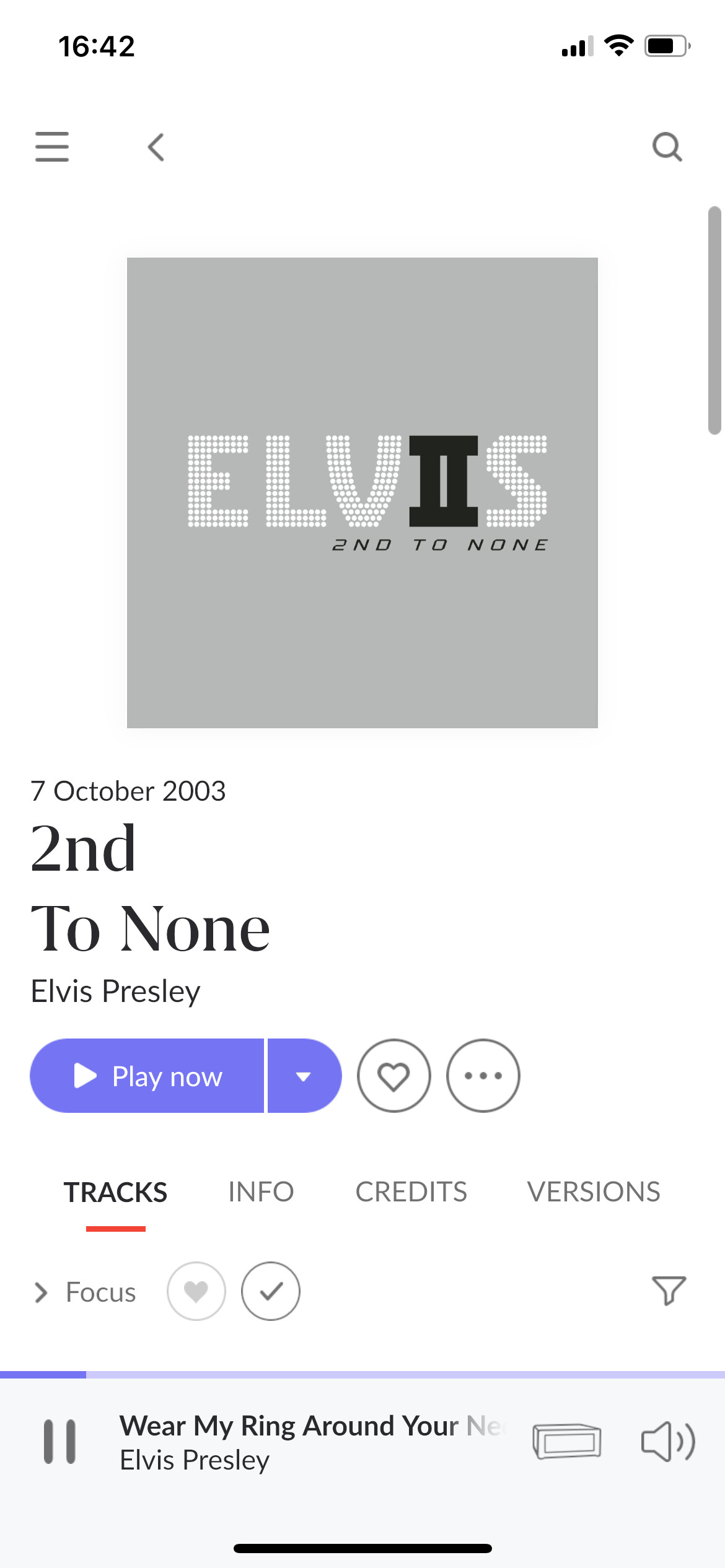This screenshot has height=1568, width=725.
Task: Switch to the VERSIONS tab
Action: 594,1191
